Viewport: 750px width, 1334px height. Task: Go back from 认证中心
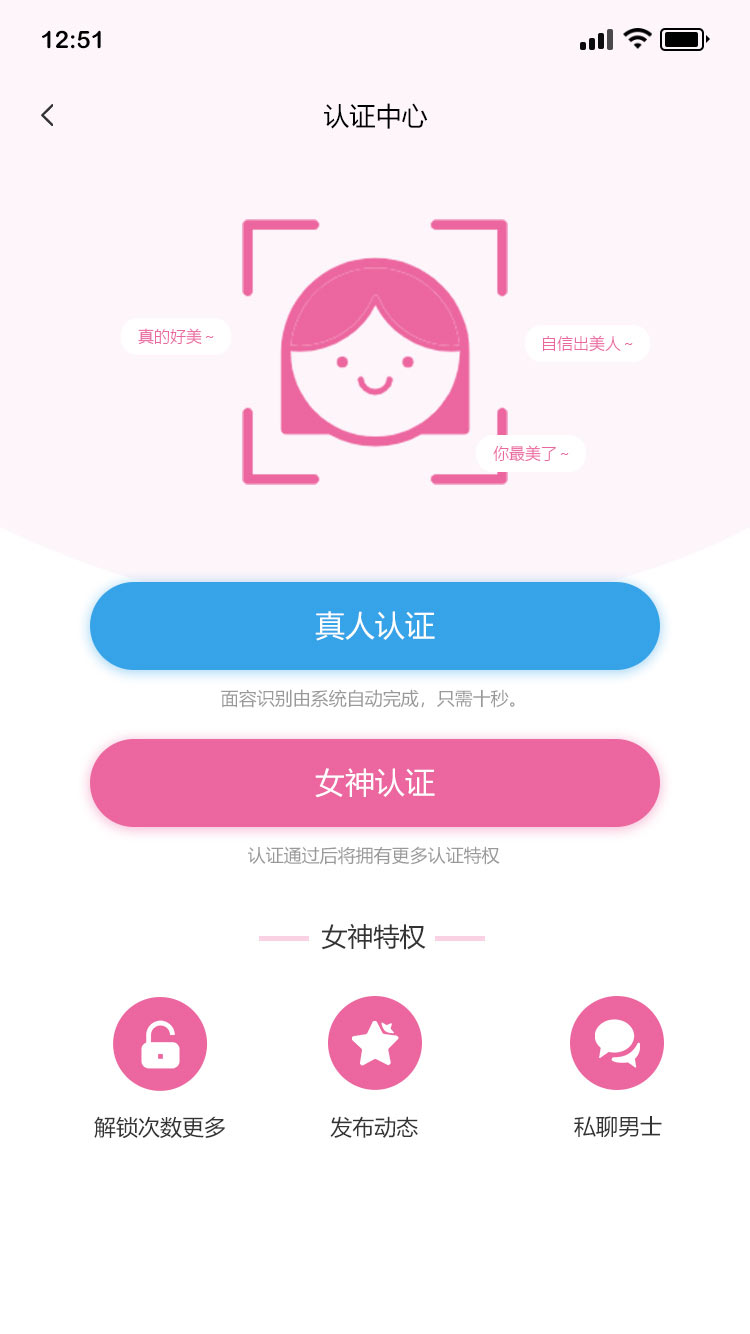pyautogui.click(x=47, y=116)
